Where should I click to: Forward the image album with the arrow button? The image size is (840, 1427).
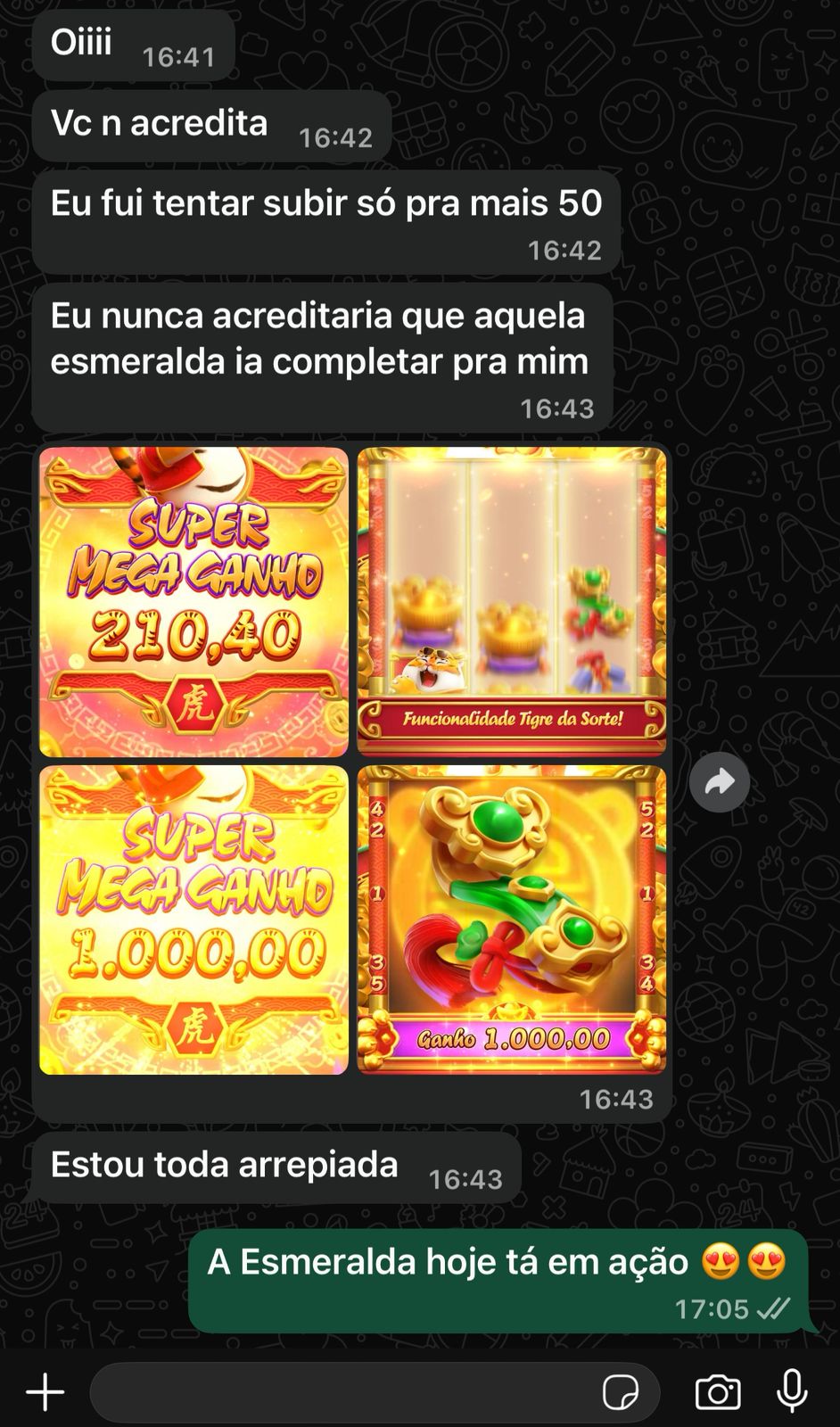coord(720,782)
